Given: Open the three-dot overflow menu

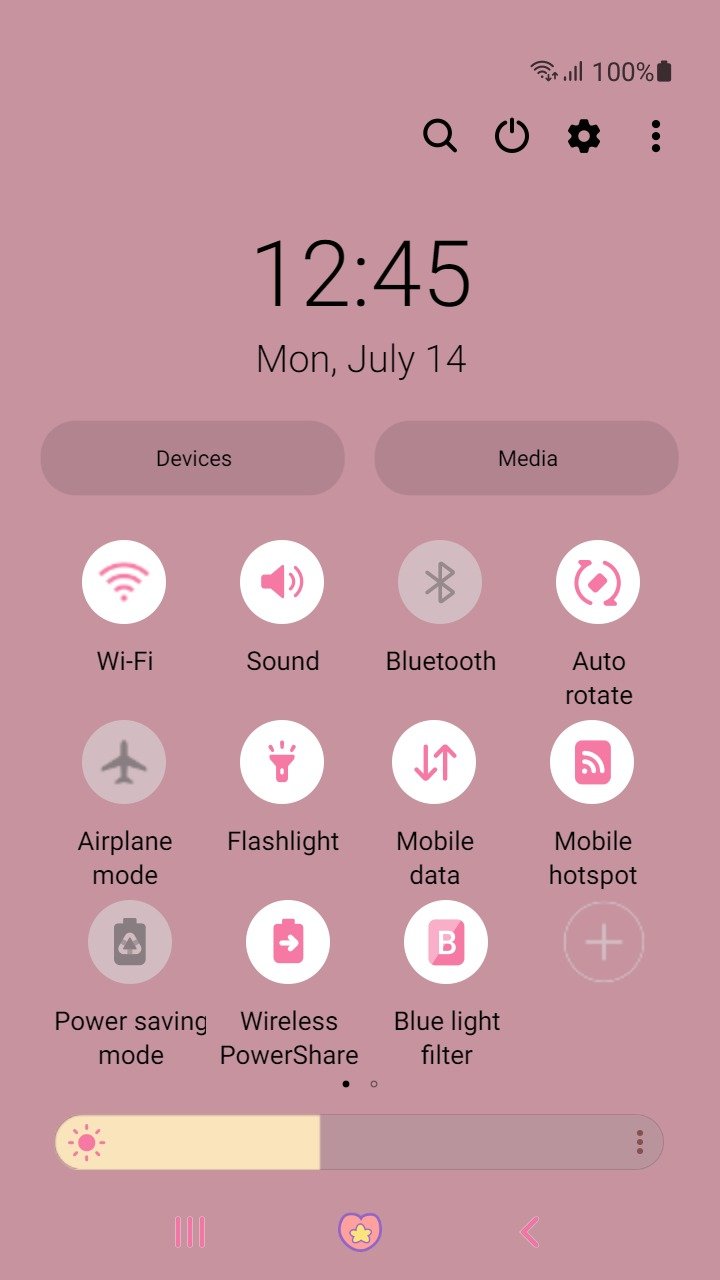Looking at the screenshot, I should click(656, 136).
